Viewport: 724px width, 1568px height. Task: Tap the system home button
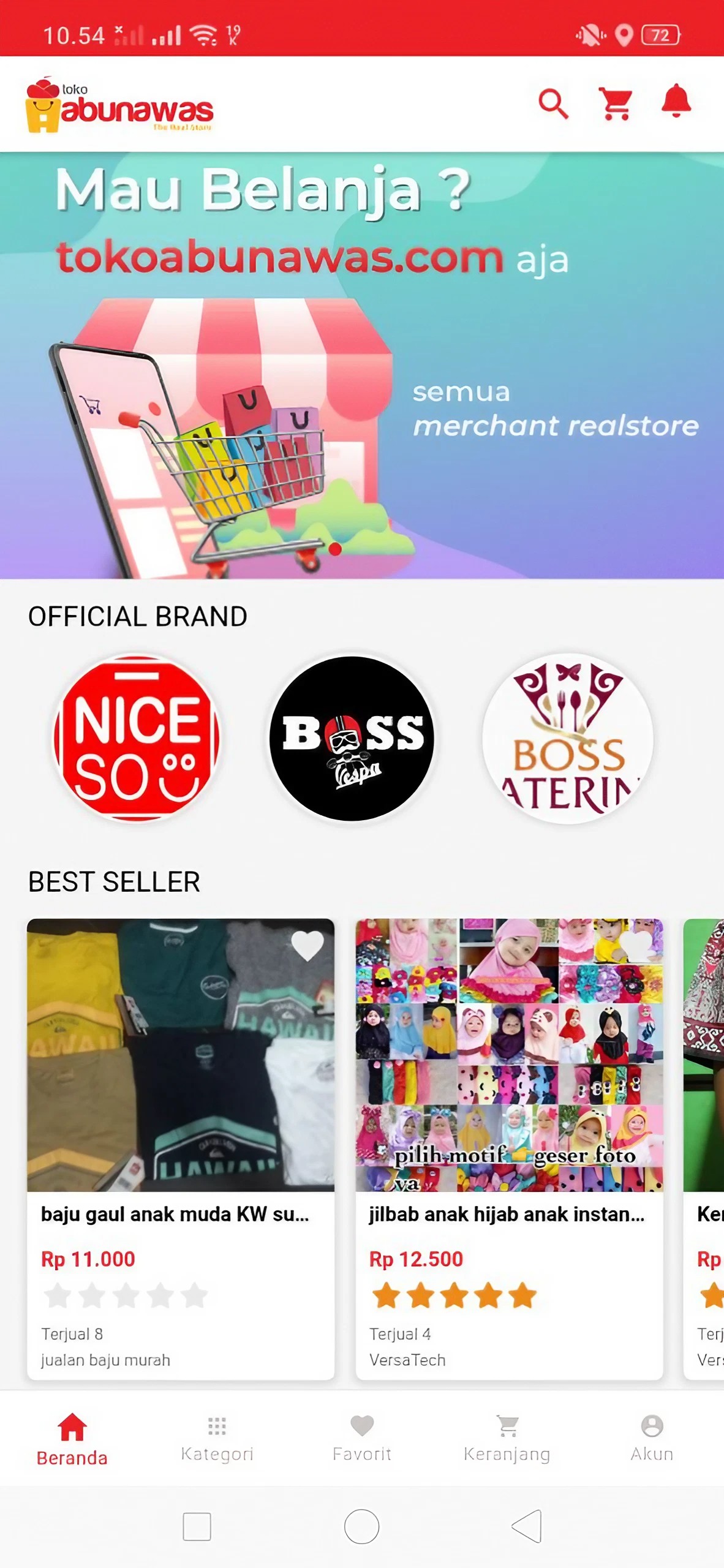pos(361,1526)
